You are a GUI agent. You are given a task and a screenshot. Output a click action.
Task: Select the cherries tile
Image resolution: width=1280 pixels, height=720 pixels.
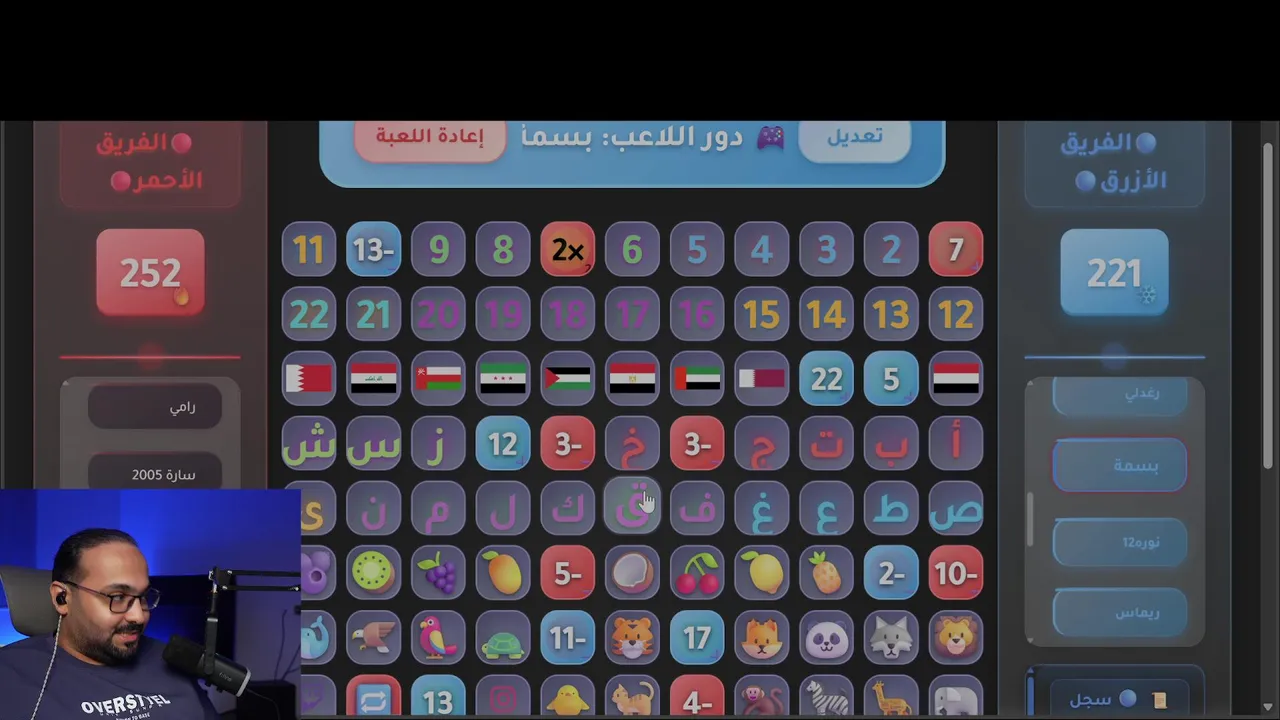pyautogui.click(x=696, y=574)
